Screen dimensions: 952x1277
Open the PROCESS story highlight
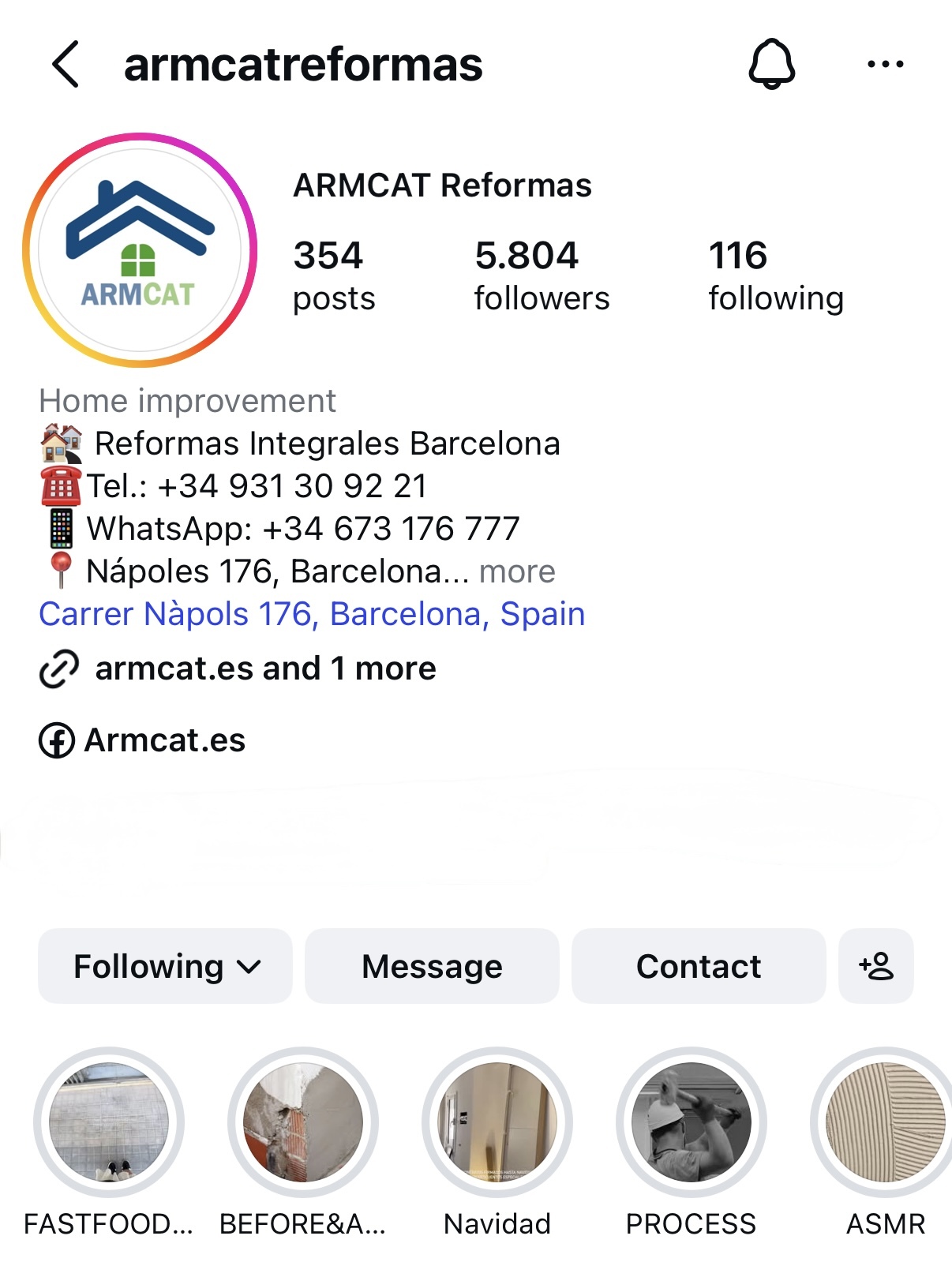tap(692, 1122)
